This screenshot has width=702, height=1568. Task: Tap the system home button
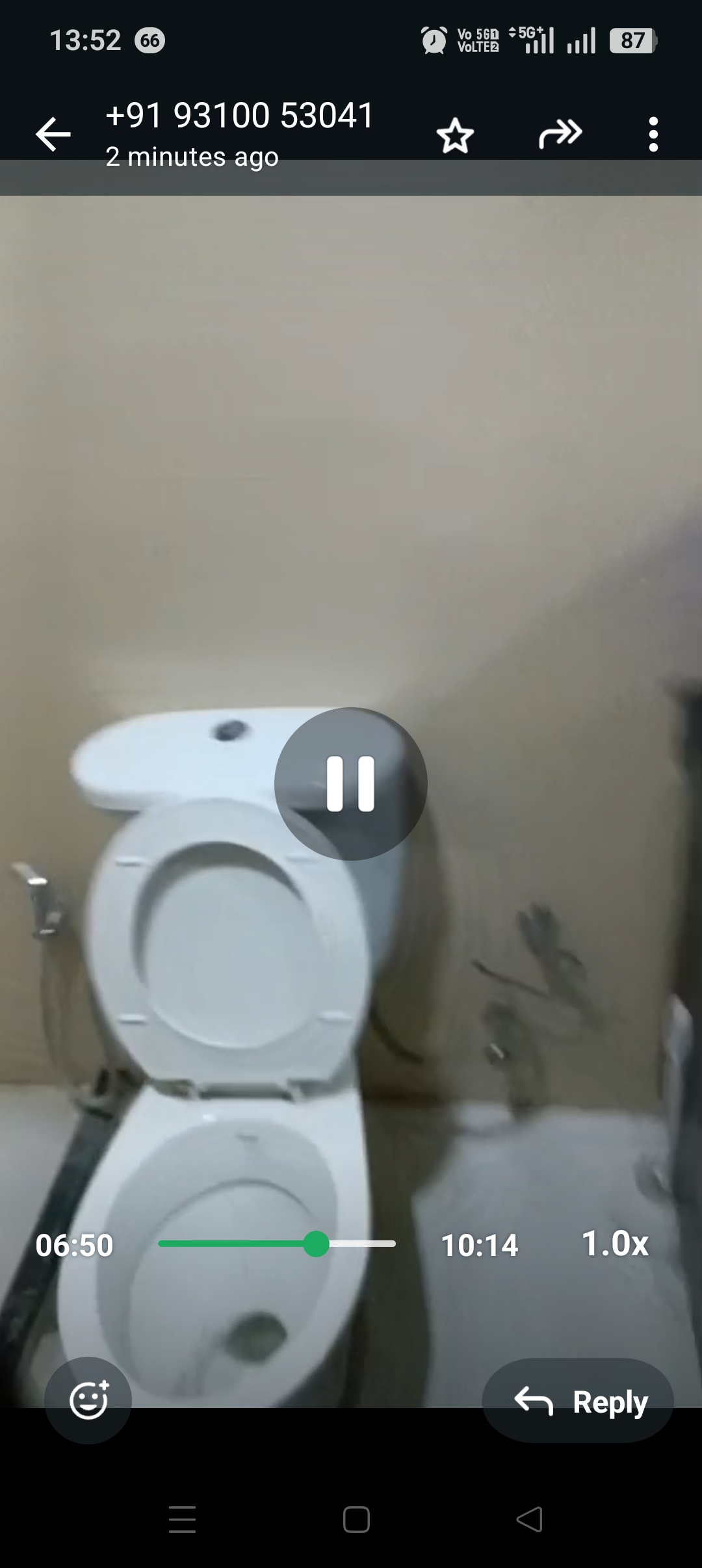pos(356,1520)
